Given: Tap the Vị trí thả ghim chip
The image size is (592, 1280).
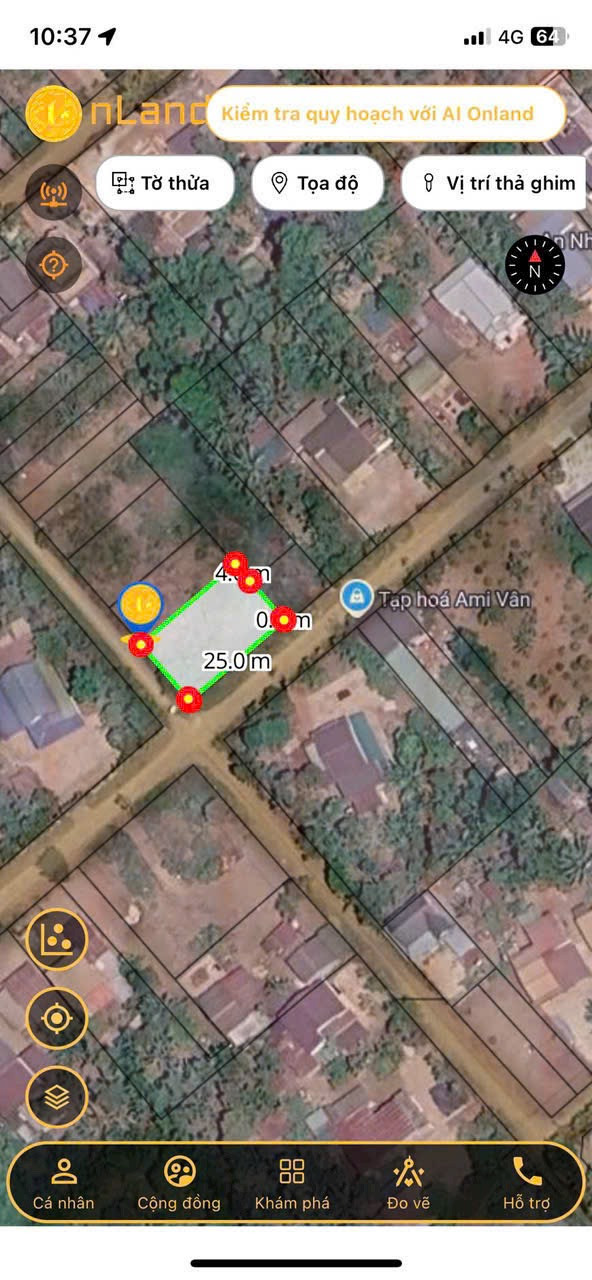Looking at the screenshot, I should (x=496, y=183).
